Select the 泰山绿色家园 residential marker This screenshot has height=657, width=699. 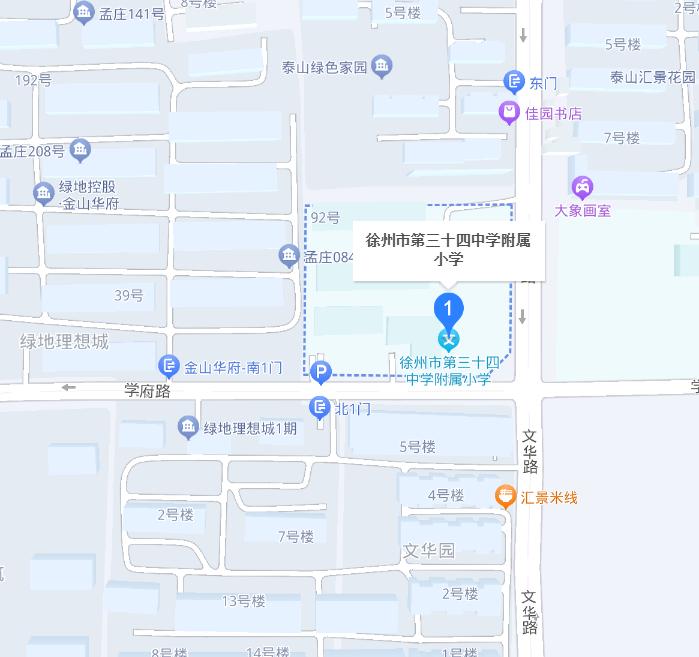382,67
